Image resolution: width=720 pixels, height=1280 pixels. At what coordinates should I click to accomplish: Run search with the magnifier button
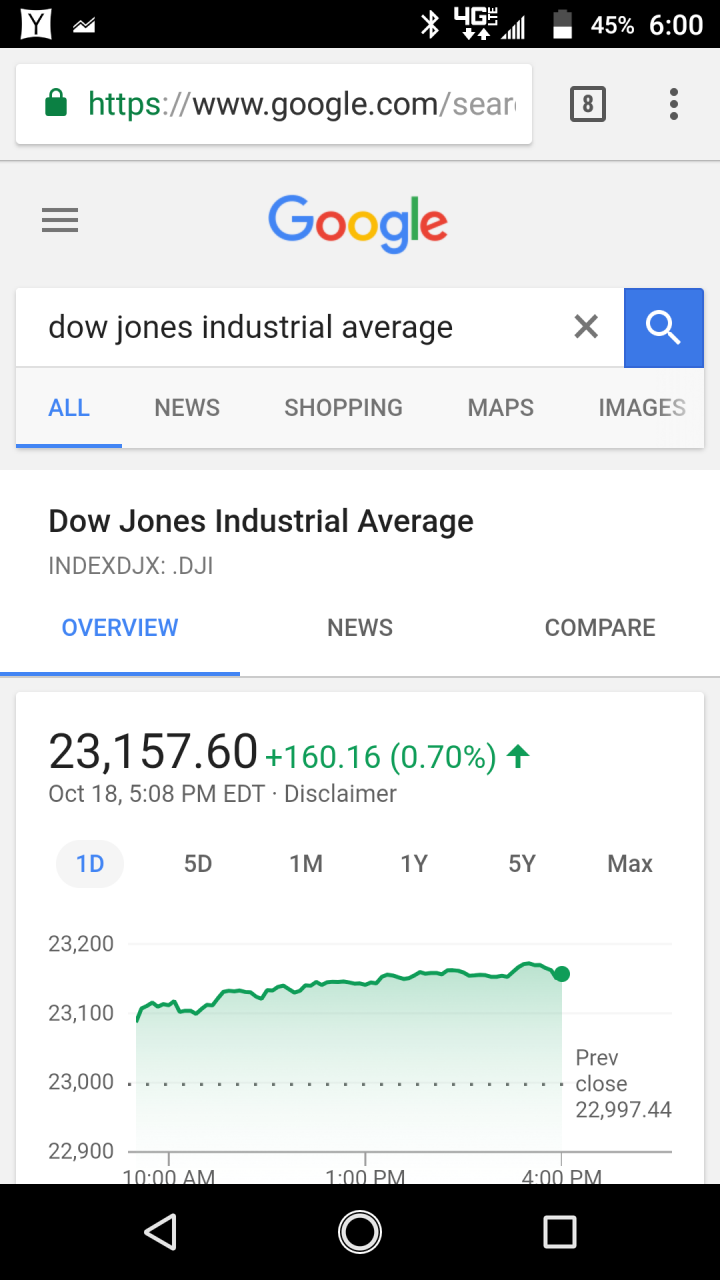(664, 327)
